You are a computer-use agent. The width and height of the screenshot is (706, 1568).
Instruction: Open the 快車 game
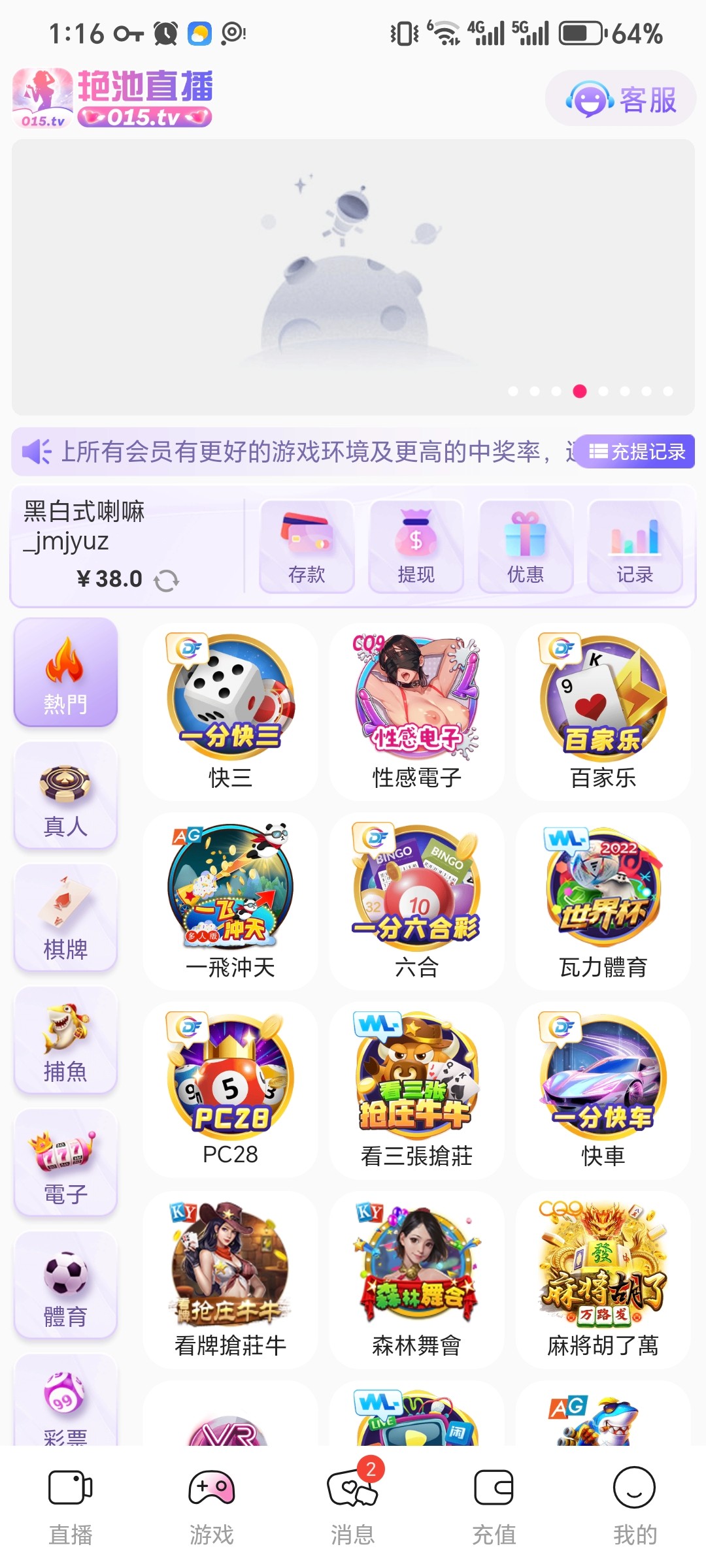pos(603,1089)
